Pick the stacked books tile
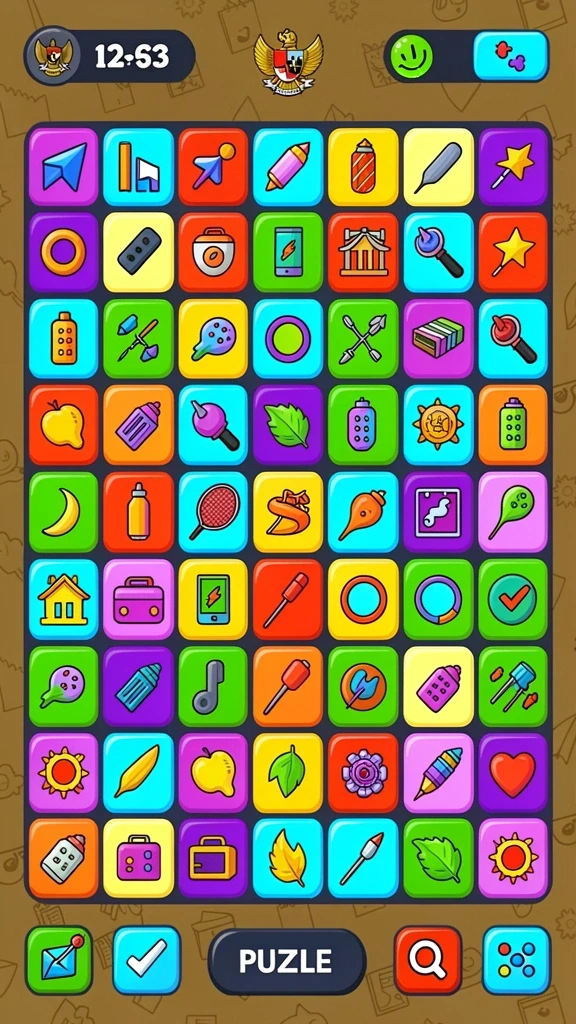The width and height of the screenshot is (576, 1024). click(x=438, y=338)
